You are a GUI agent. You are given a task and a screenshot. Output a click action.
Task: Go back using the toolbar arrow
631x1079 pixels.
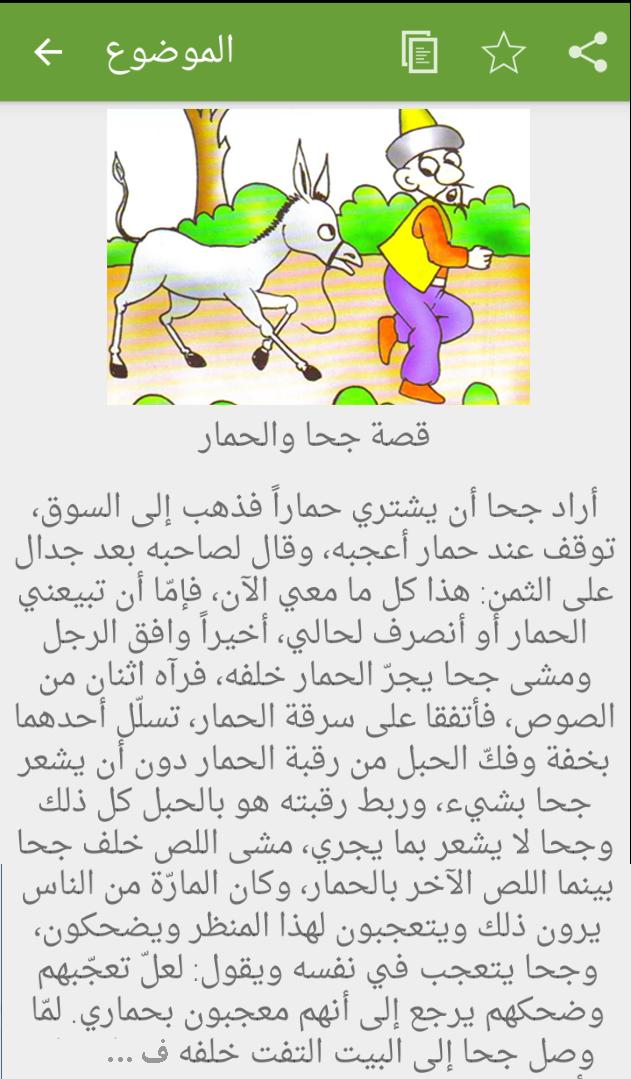click(x=48, y=52)
